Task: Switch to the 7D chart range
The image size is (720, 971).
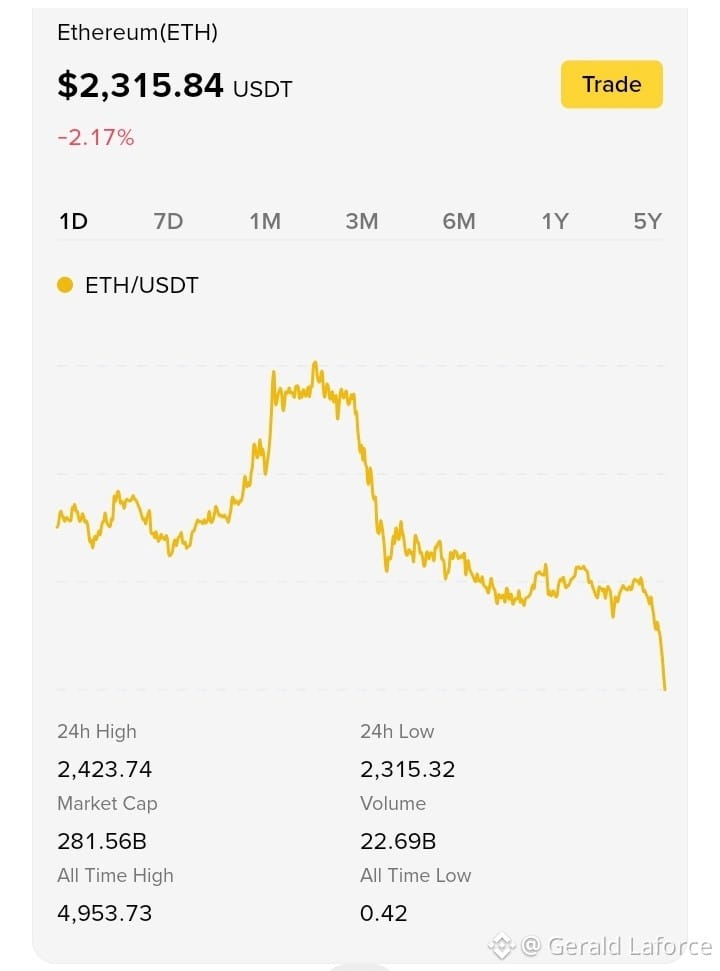Action: tap(168, 221)
